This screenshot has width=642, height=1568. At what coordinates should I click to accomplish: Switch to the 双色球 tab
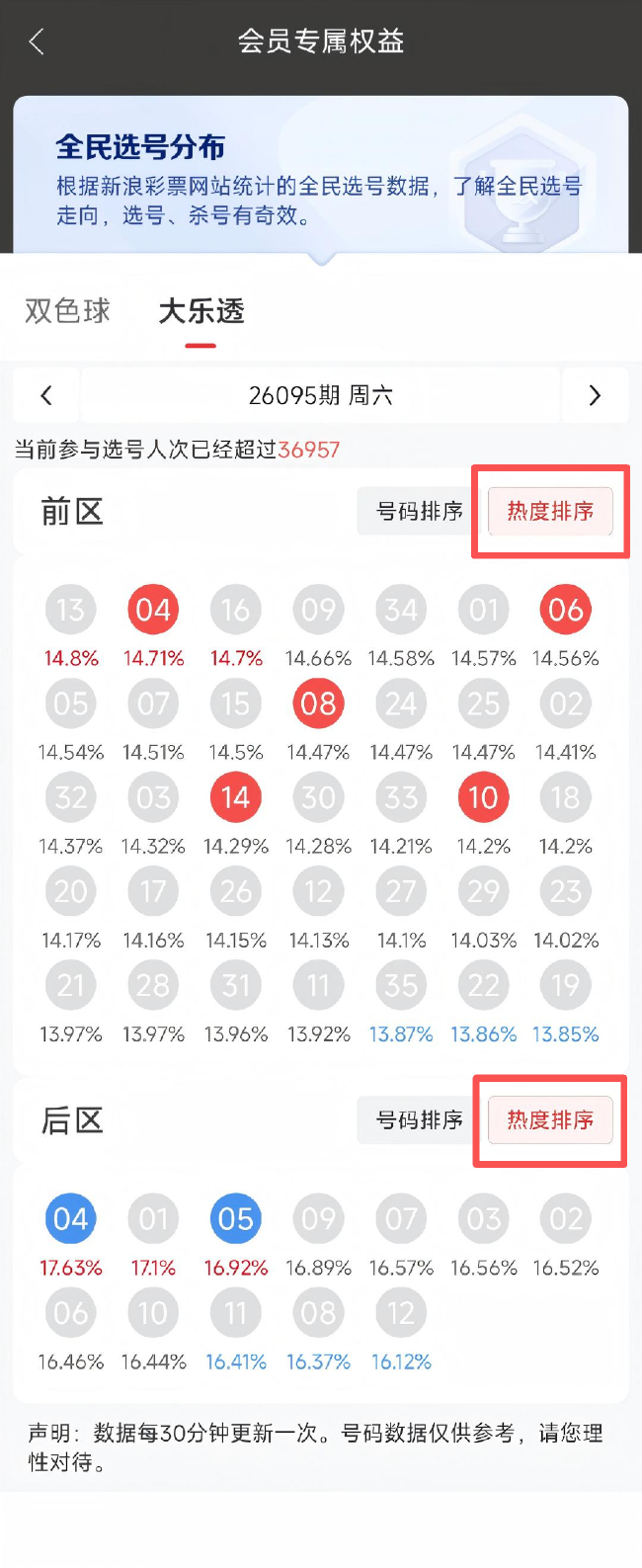(x=67, y=311)
